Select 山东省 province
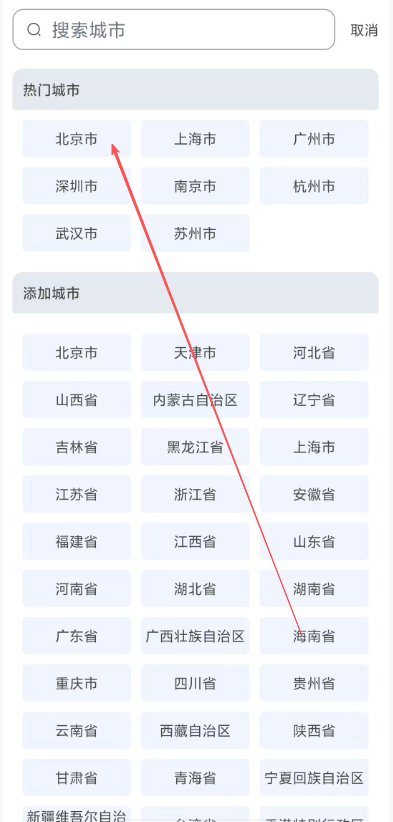This screenshot has width=393, height=822. click(x=314, y=541)
